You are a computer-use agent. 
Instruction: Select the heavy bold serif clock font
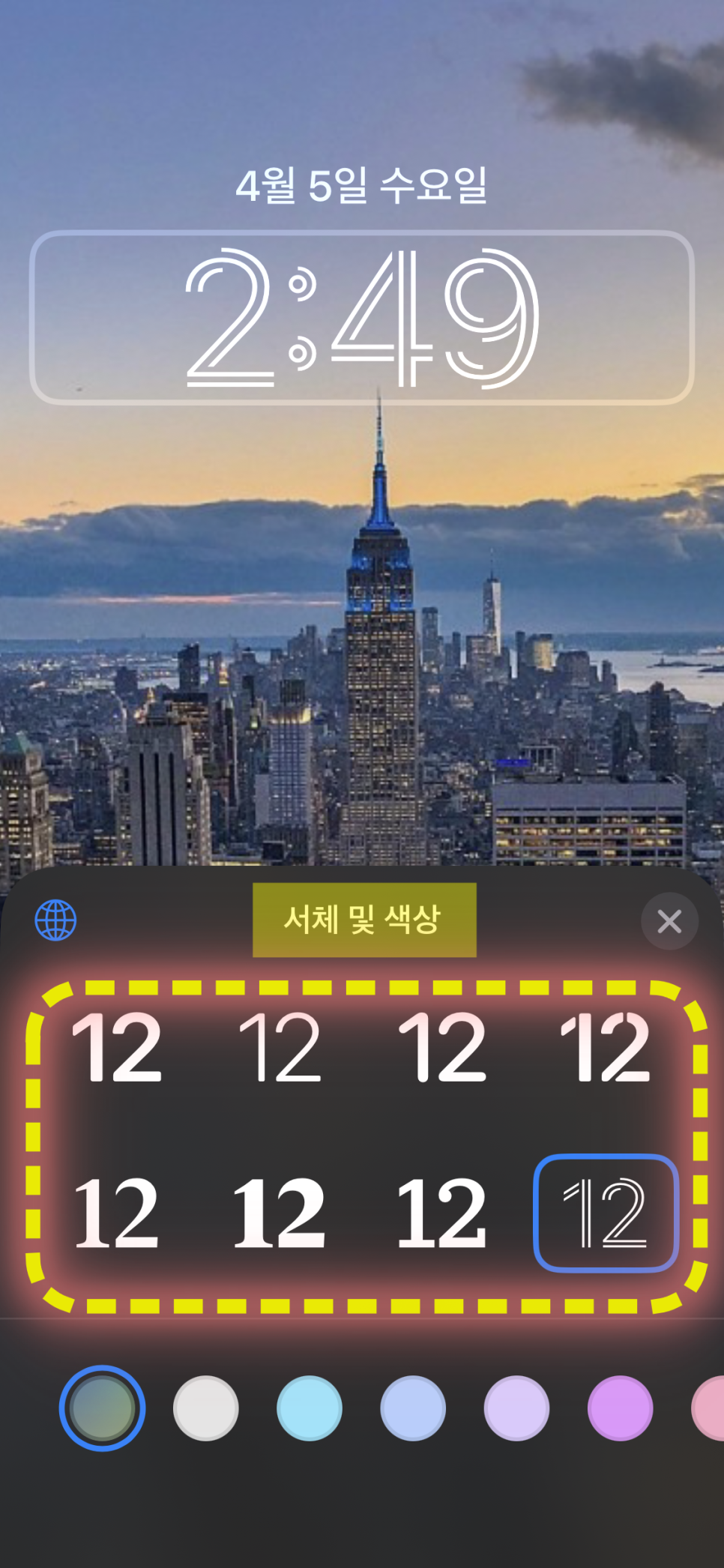click(279, 1212)
